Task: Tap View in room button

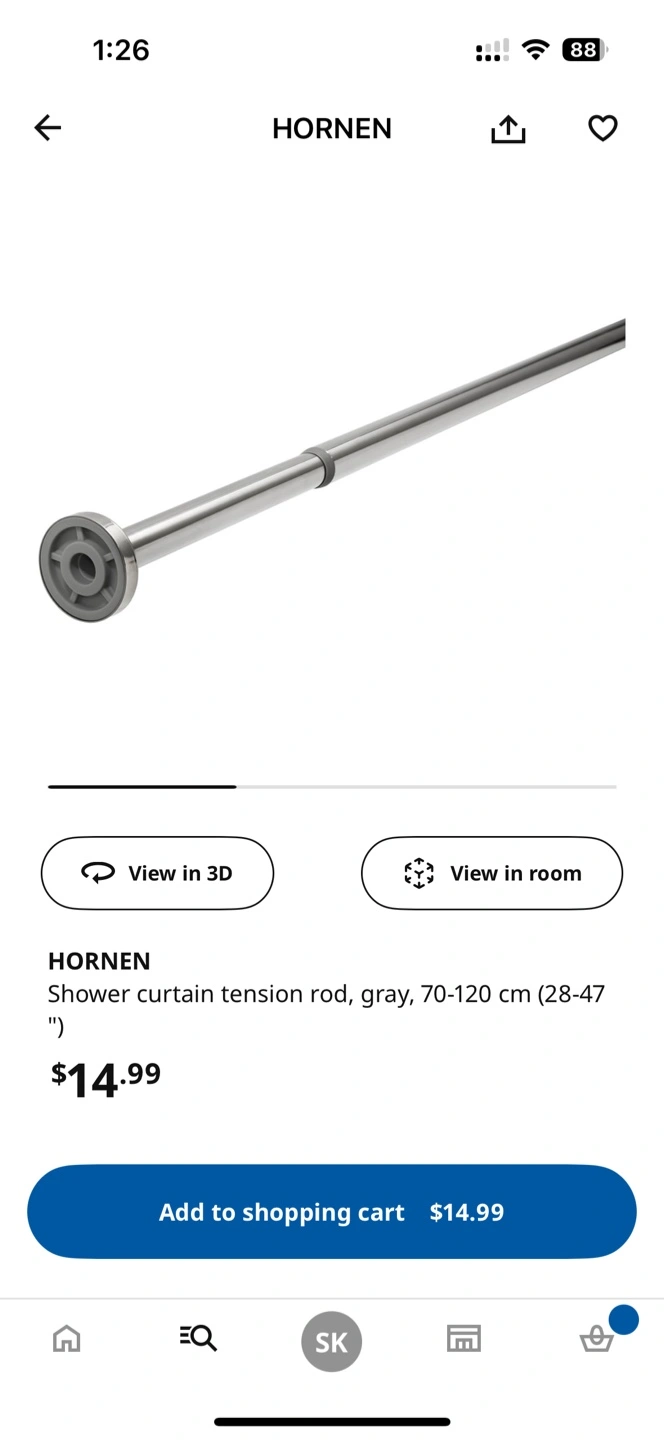Action: pos(492,873)
